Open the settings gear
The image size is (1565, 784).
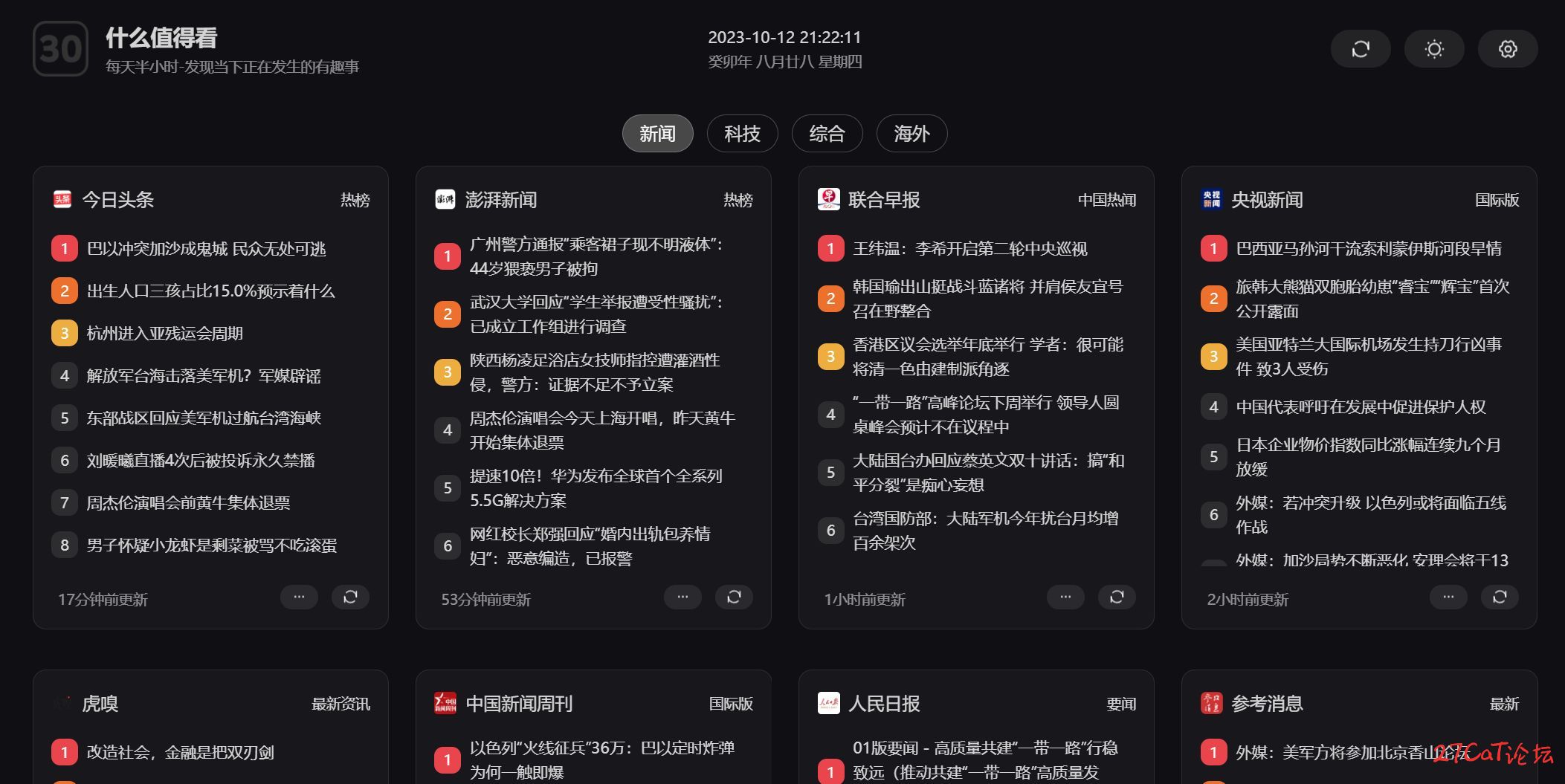(x=1507, y=49)
